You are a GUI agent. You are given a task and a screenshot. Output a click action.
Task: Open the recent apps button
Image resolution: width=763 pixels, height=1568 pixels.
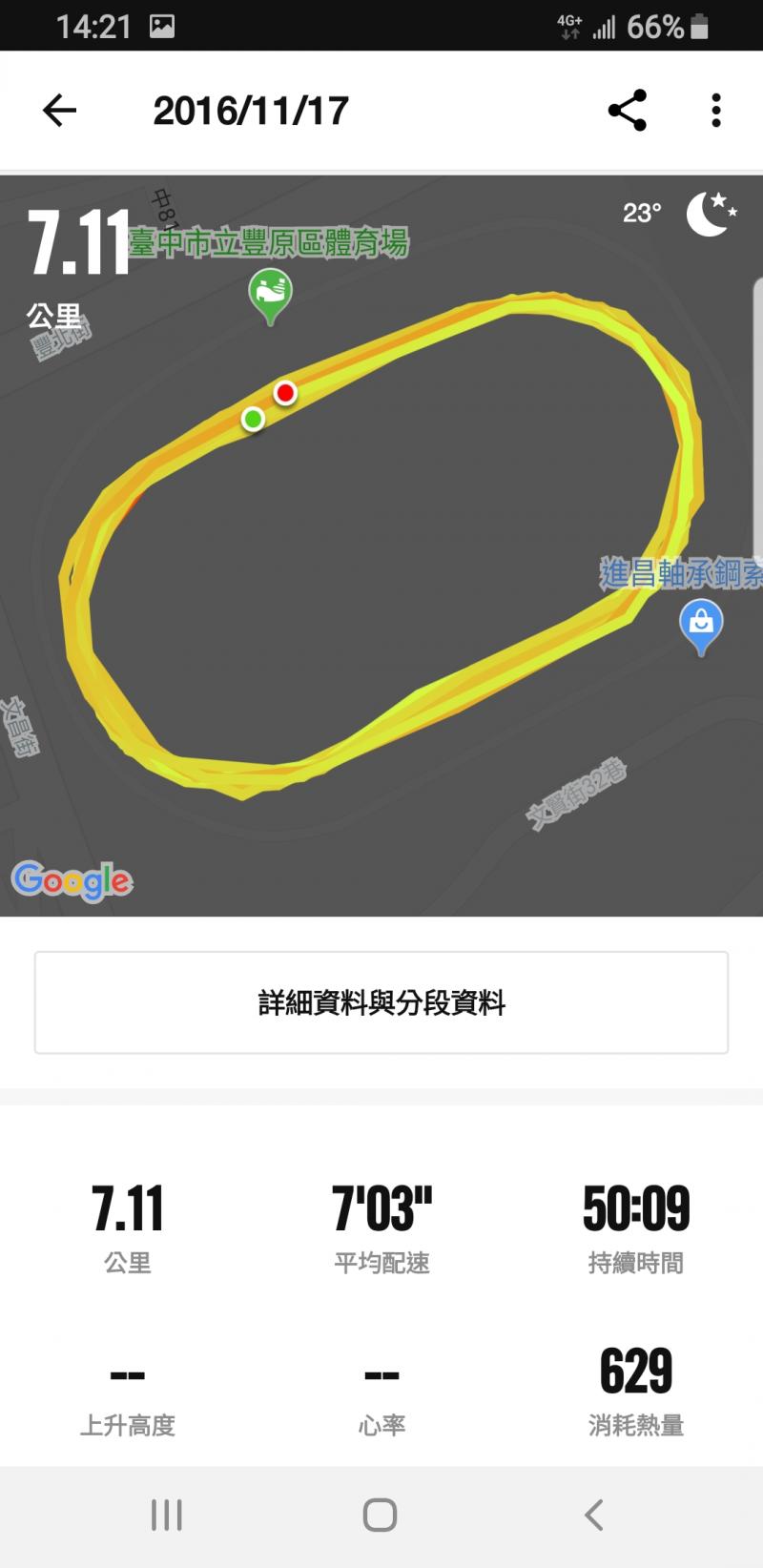(167, 1515)
